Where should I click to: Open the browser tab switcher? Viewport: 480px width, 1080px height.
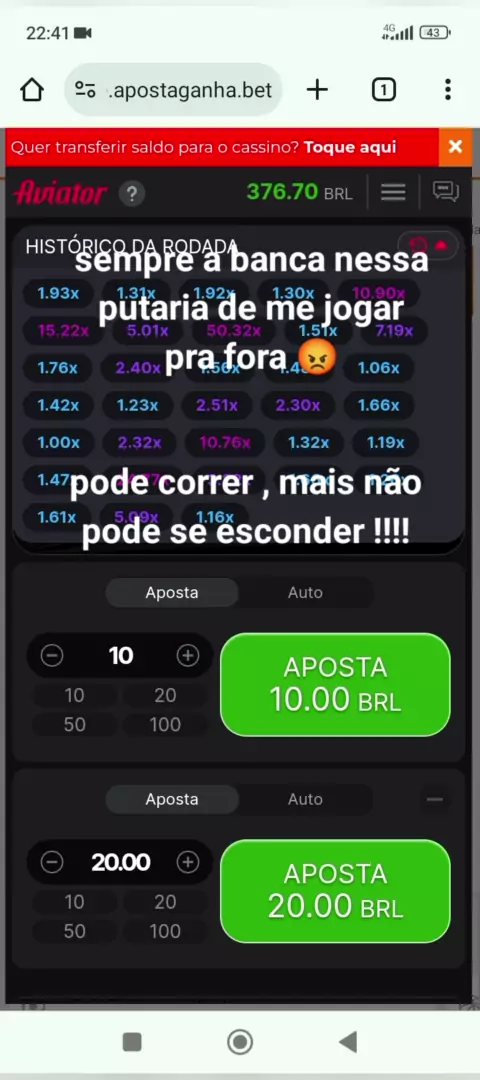tap(384, 90)
